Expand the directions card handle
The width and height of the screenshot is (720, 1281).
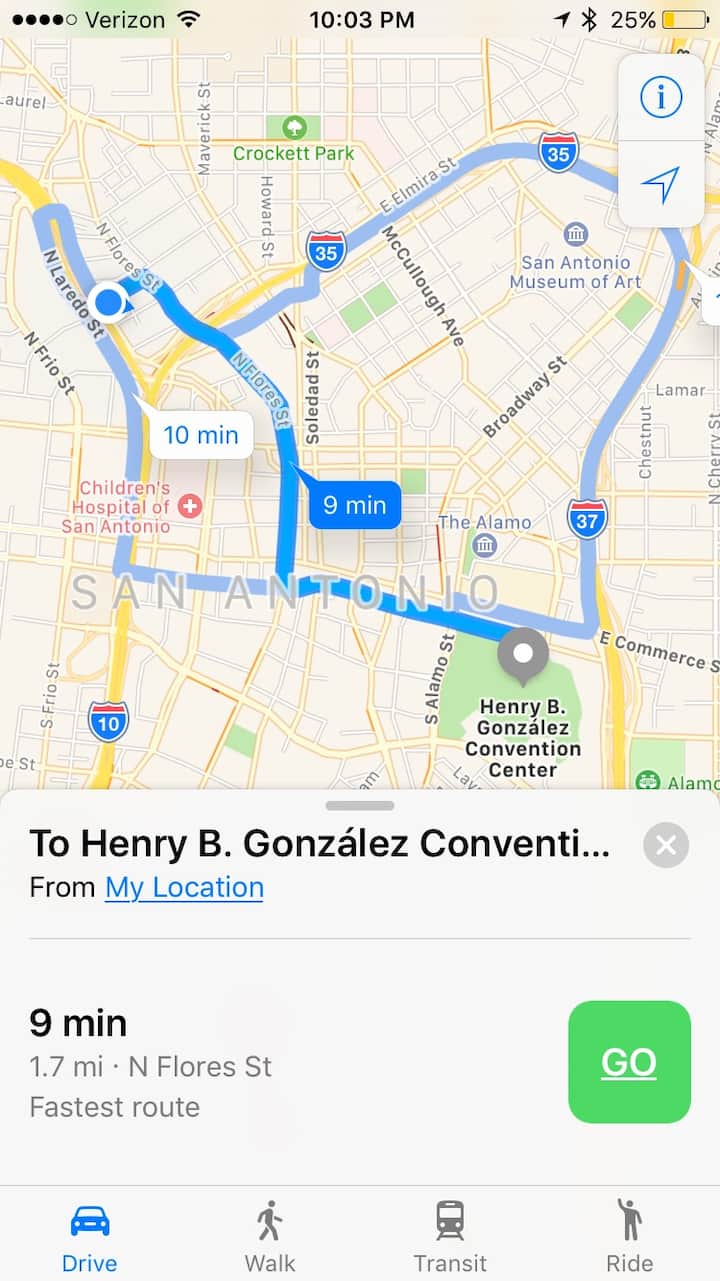[x=360, y=806]
